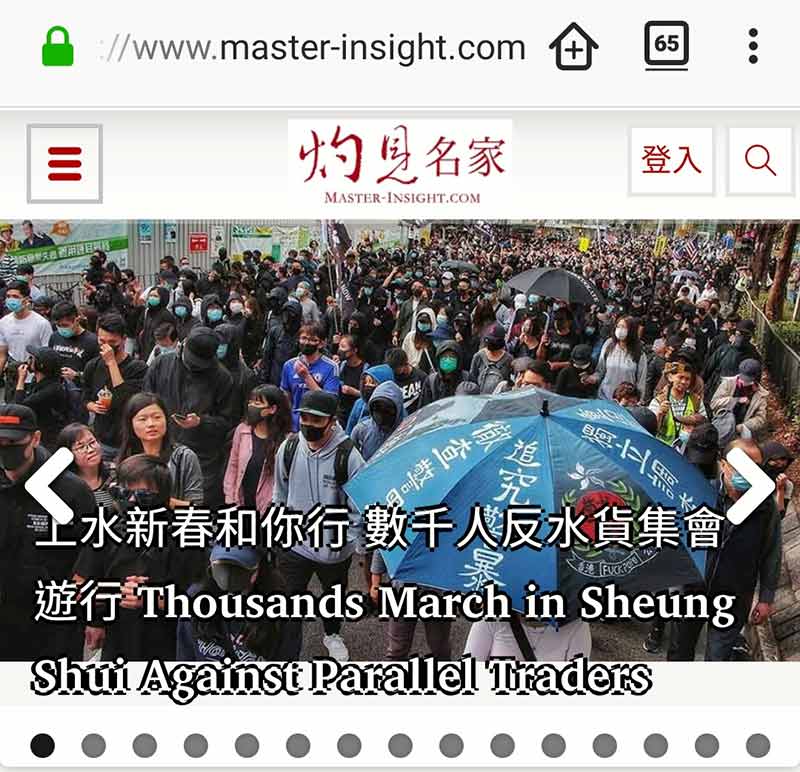The width and height of the screenshot is (800, 772).
Task: Open the red hamburger menu
Action: coord(64,163)
